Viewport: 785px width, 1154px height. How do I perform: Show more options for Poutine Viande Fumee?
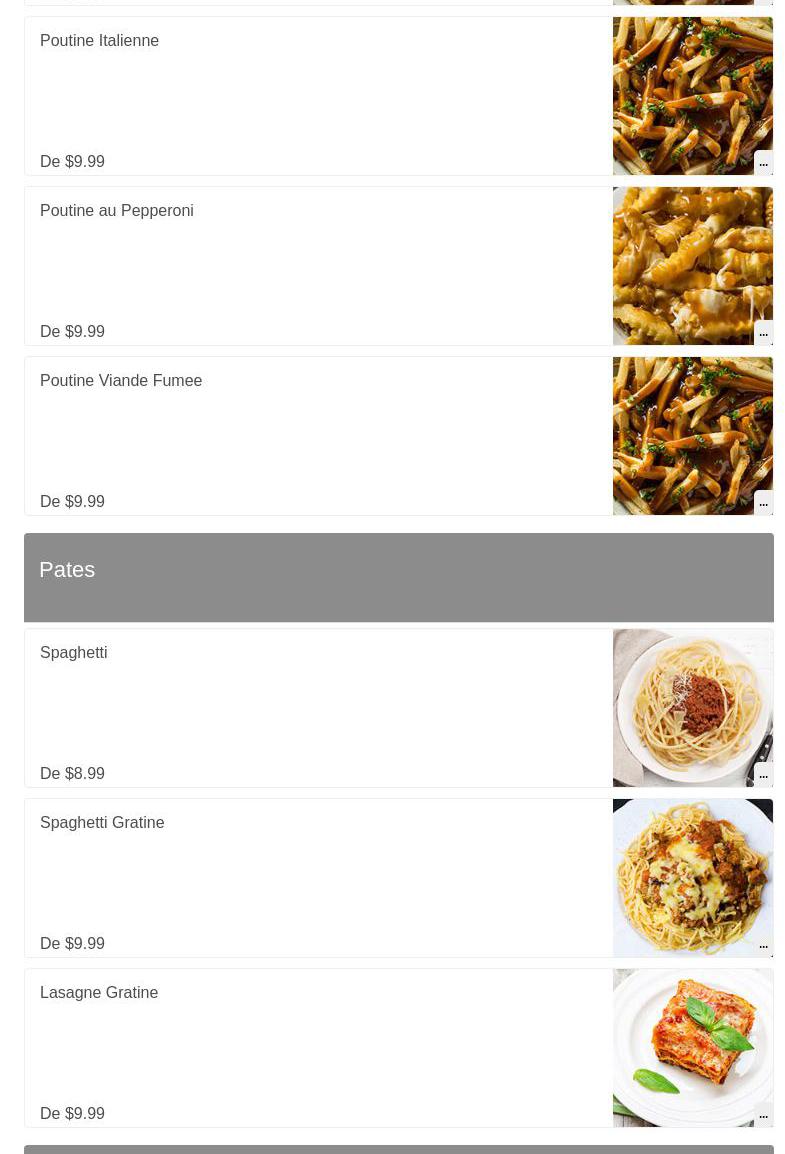click(x=763, y=502)
